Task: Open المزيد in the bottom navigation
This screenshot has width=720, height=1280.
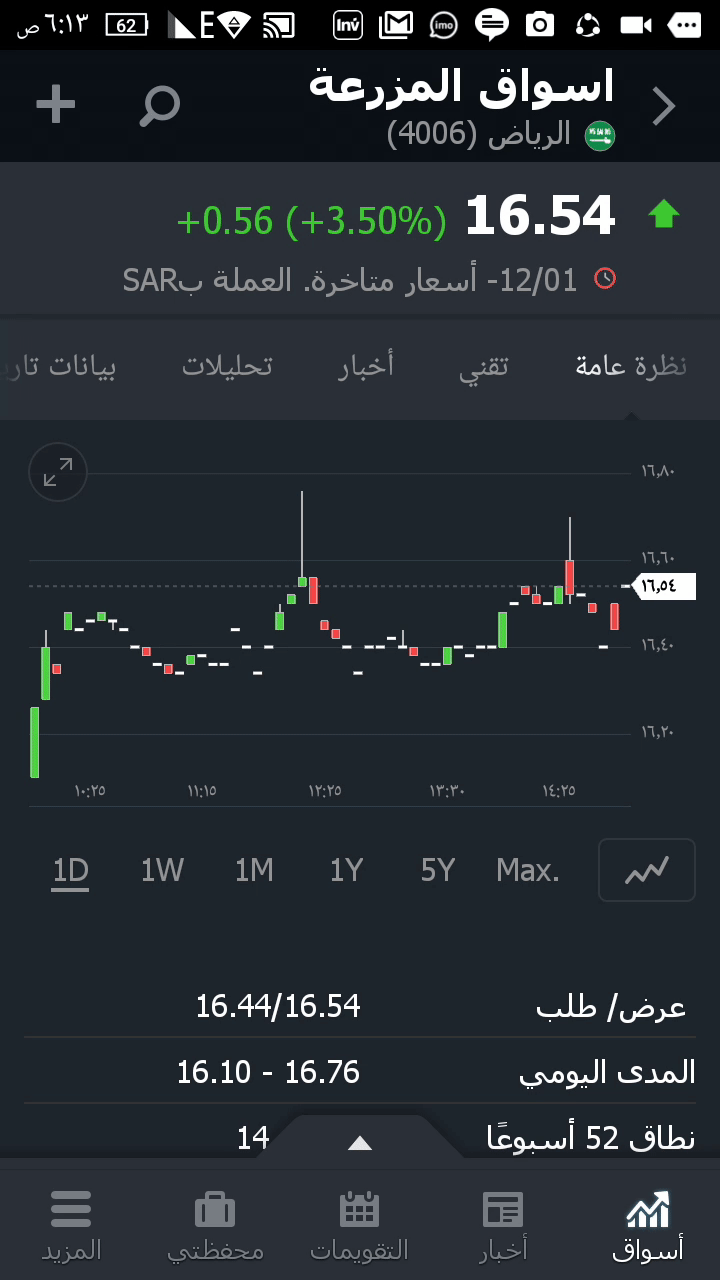Action: (71, 1225)
